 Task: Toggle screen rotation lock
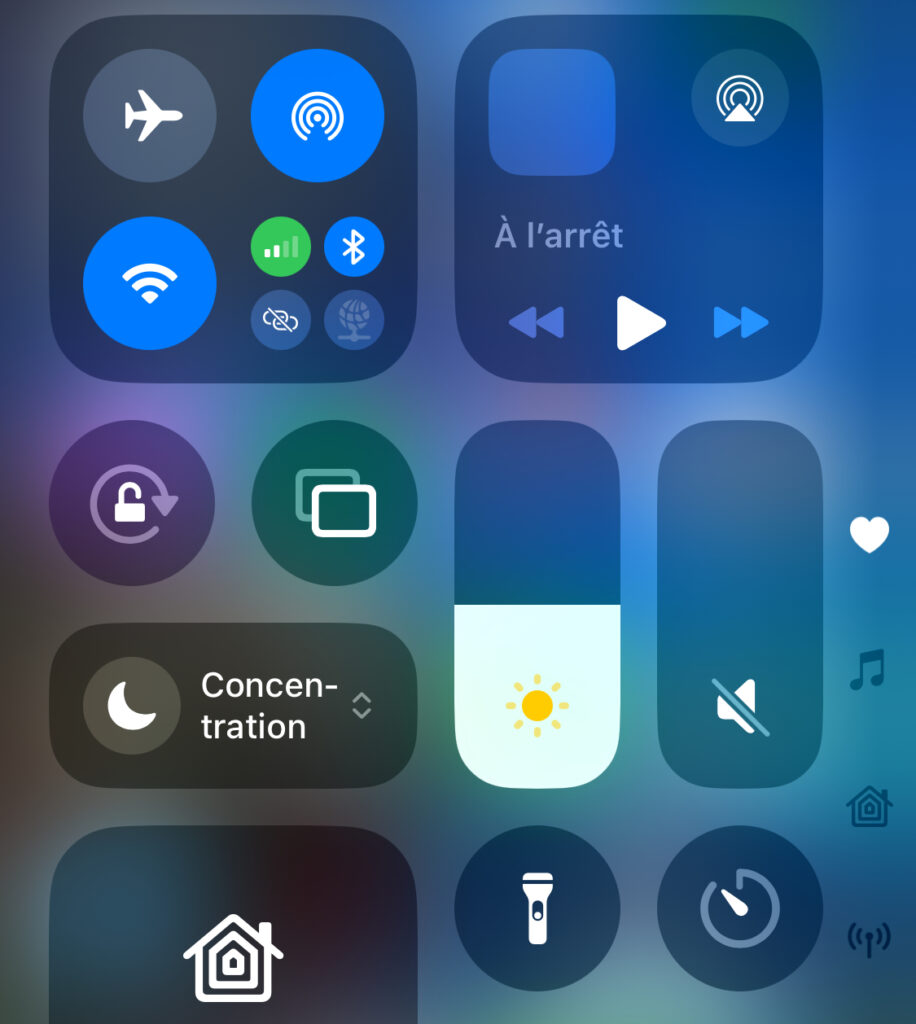click(x=132, y=503)
